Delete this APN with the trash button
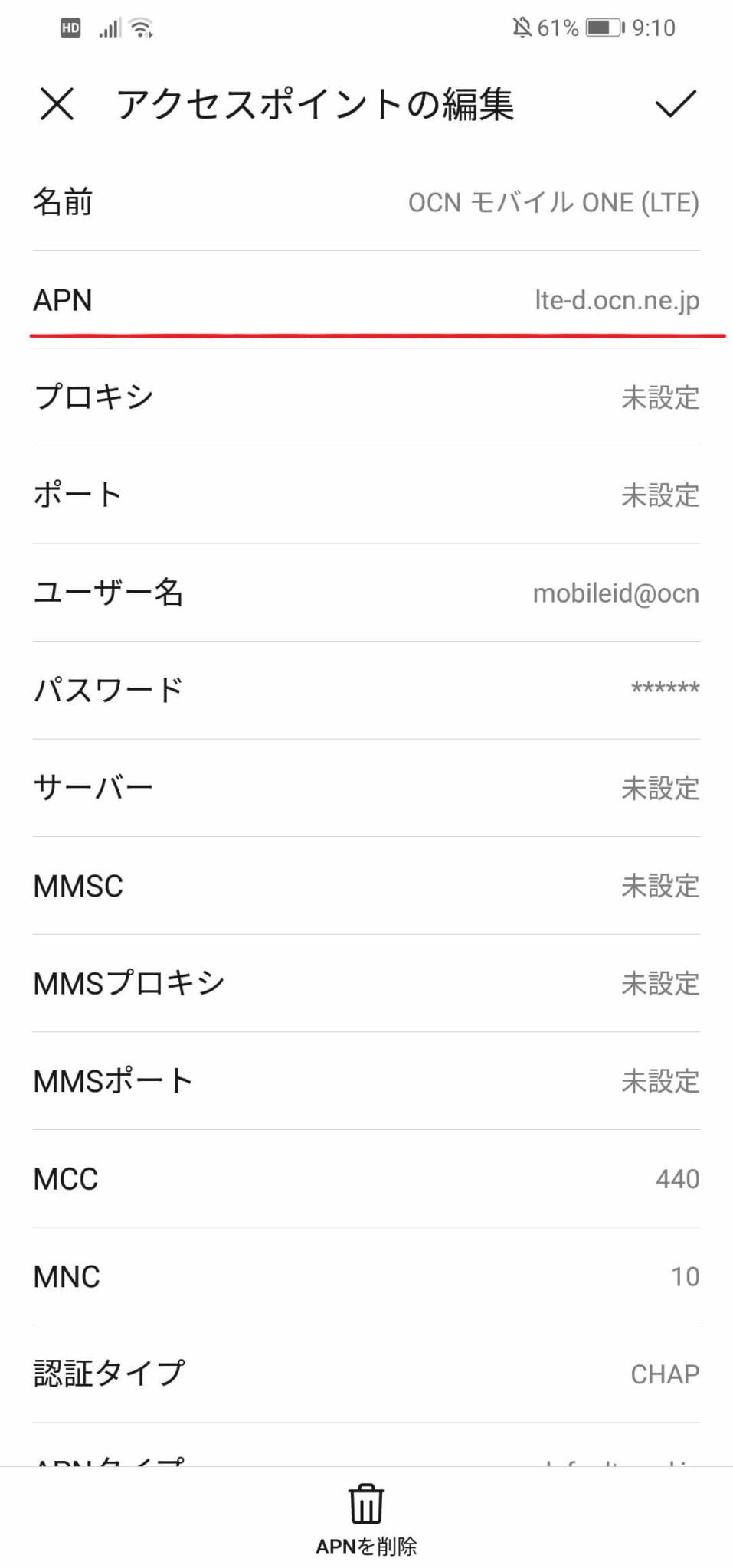Screen dimensions: 733x1568 point(366,1521)
